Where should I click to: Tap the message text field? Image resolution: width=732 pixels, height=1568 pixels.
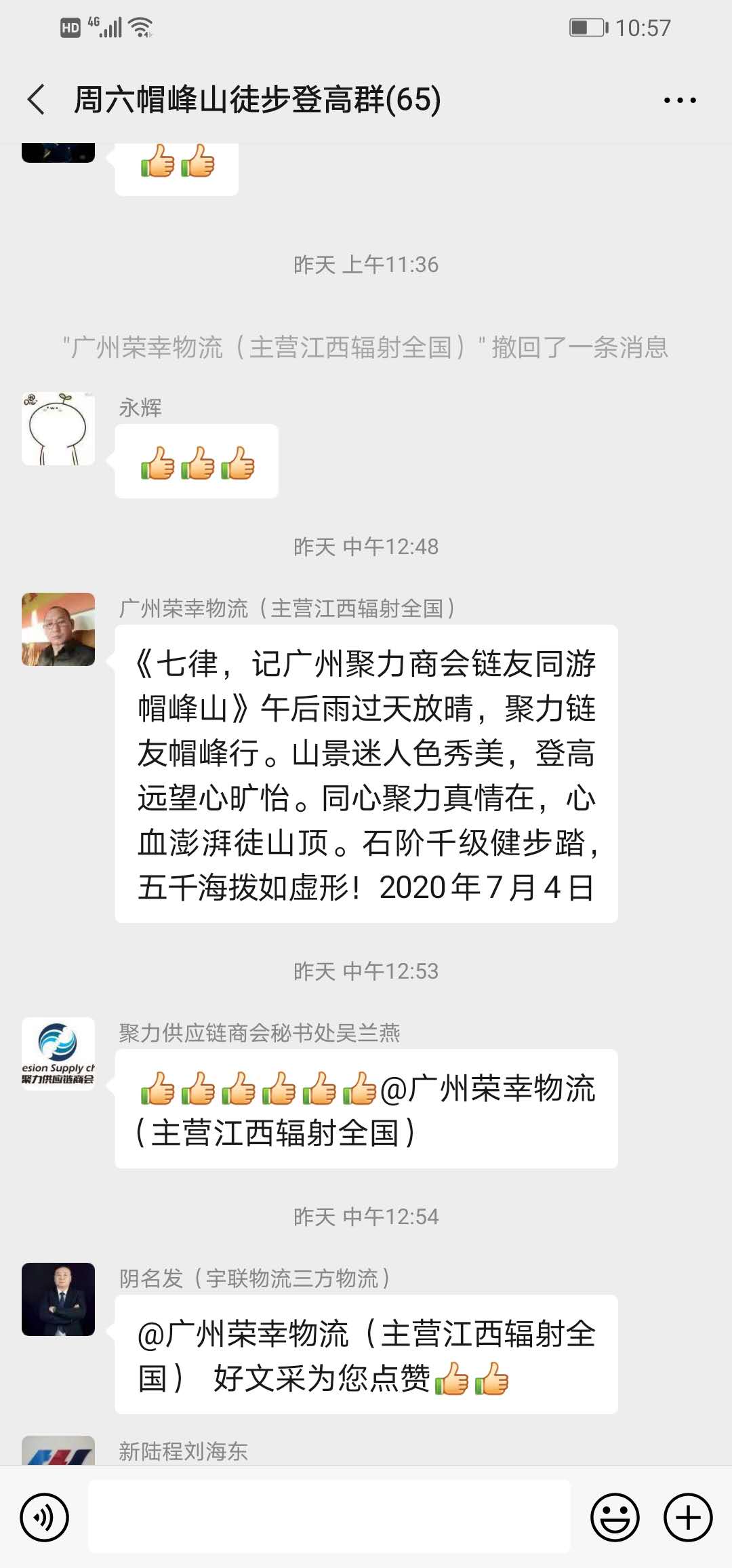coord(329,1517)
